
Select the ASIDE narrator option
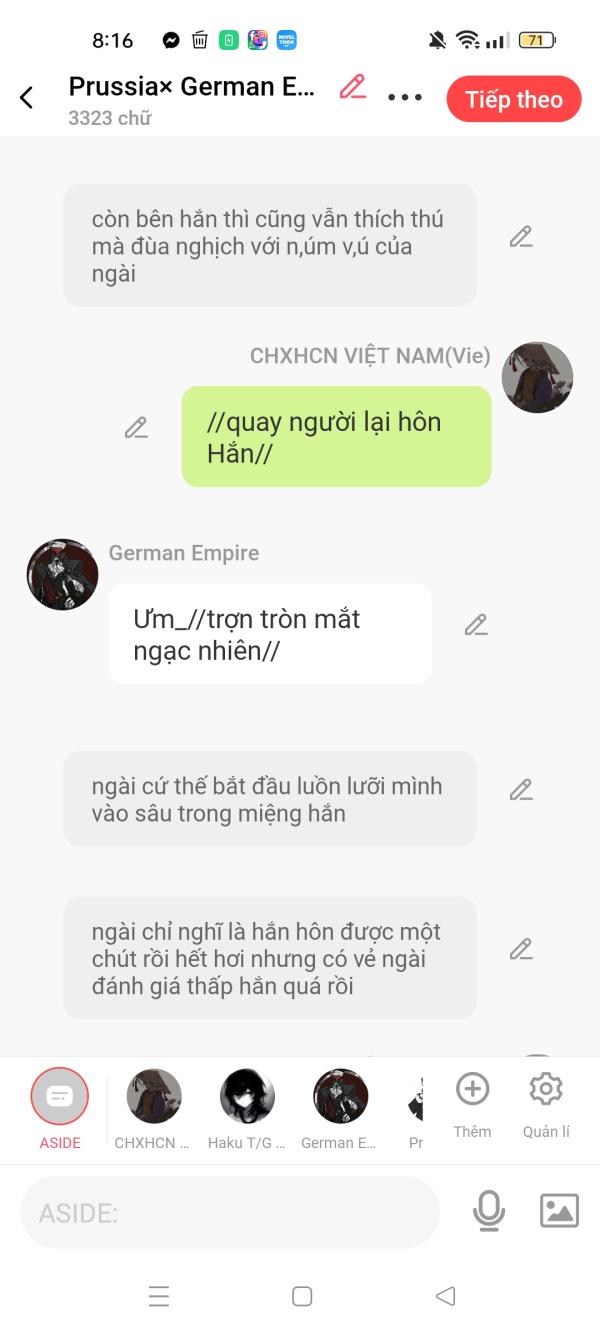tap(60, 1097)
